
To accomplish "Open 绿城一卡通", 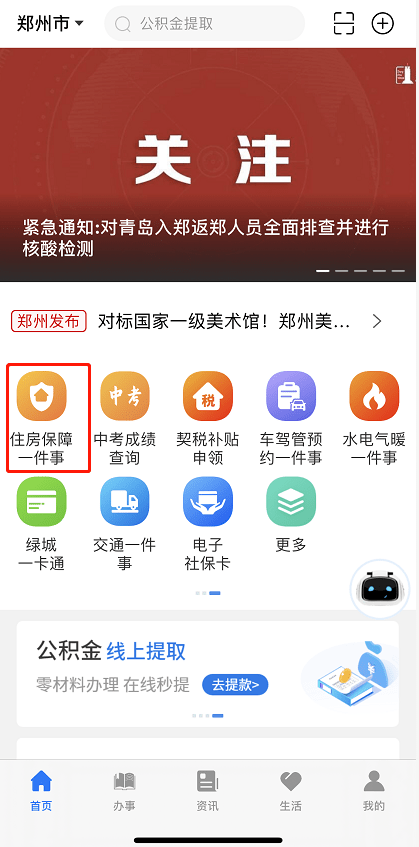I will coord(42,524).
